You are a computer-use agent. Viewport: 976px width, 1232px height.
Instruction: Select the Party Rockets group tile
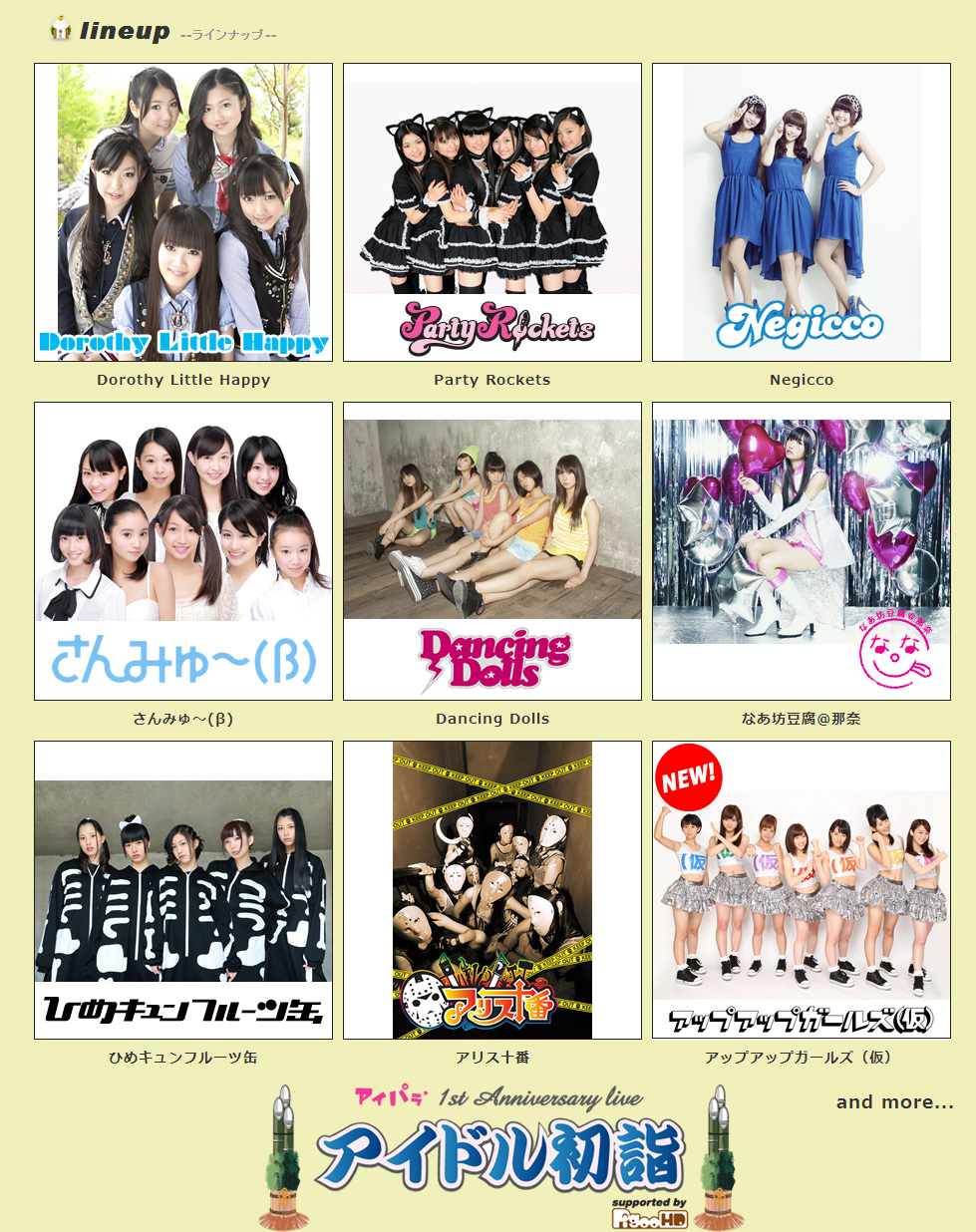tap(492, 212)
